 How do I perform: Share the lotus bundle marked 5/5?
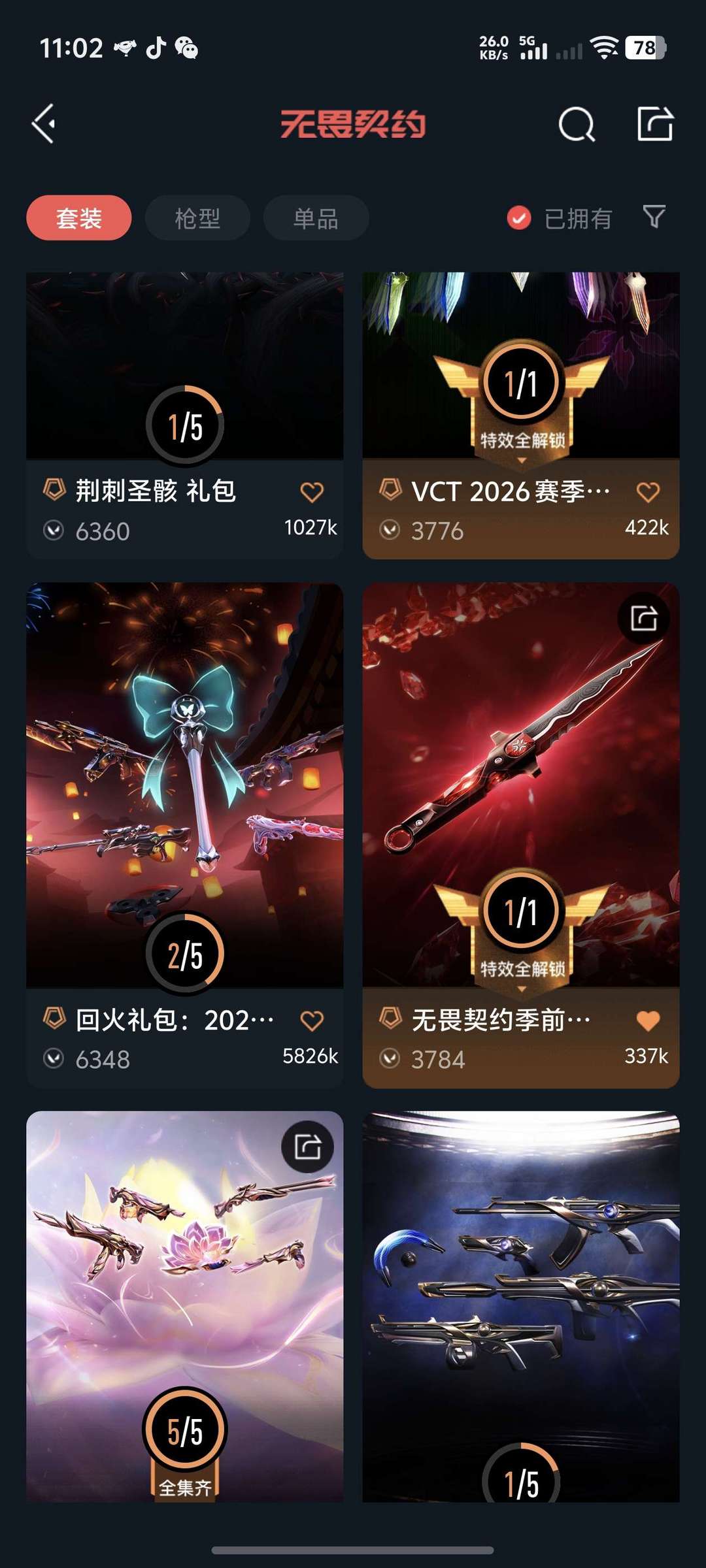point(307,1147)
